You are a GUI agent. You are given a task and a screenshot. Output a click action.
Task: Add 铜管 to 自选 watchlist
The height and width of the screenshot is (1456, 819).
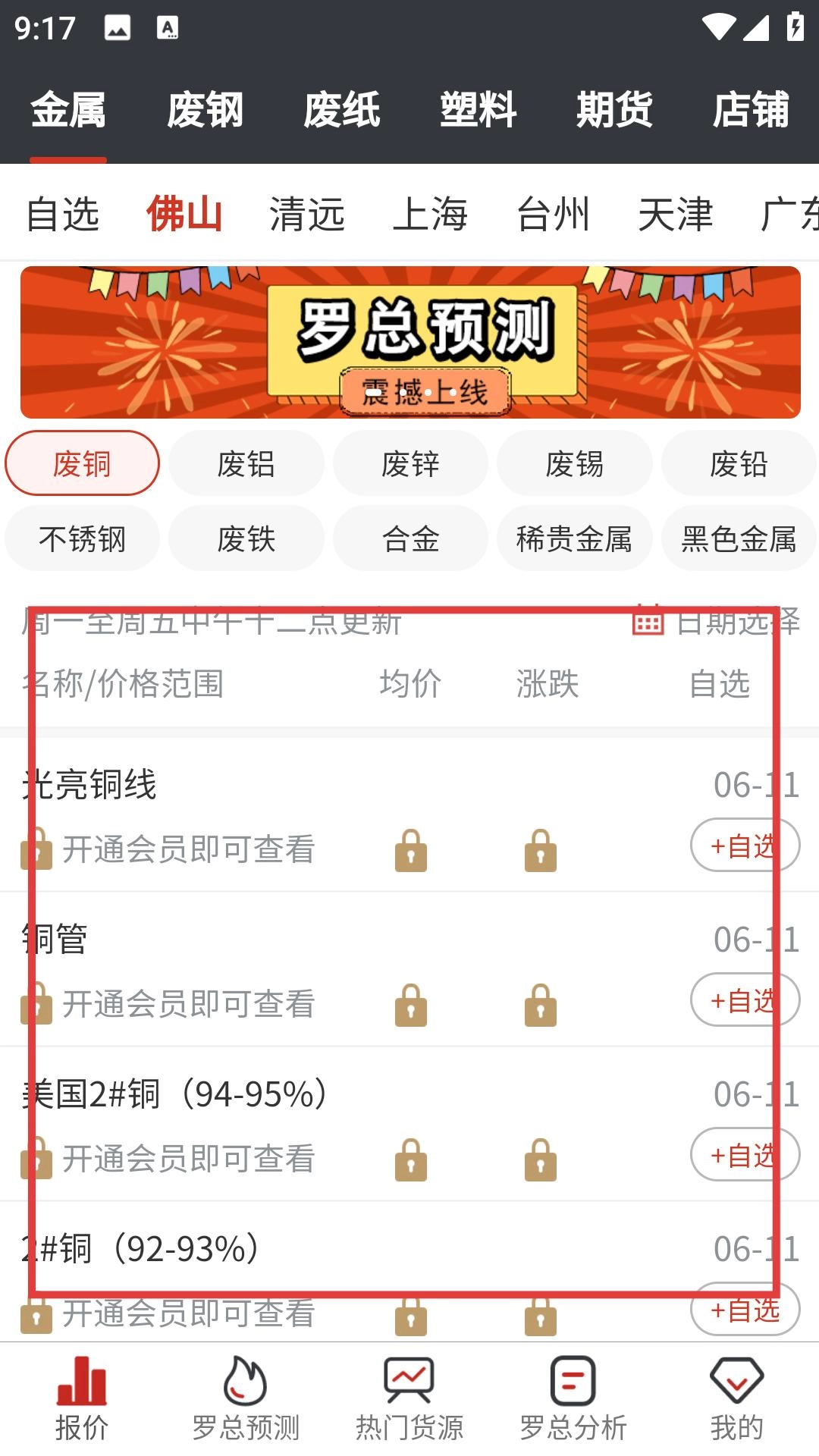[x=745, y=1000]
